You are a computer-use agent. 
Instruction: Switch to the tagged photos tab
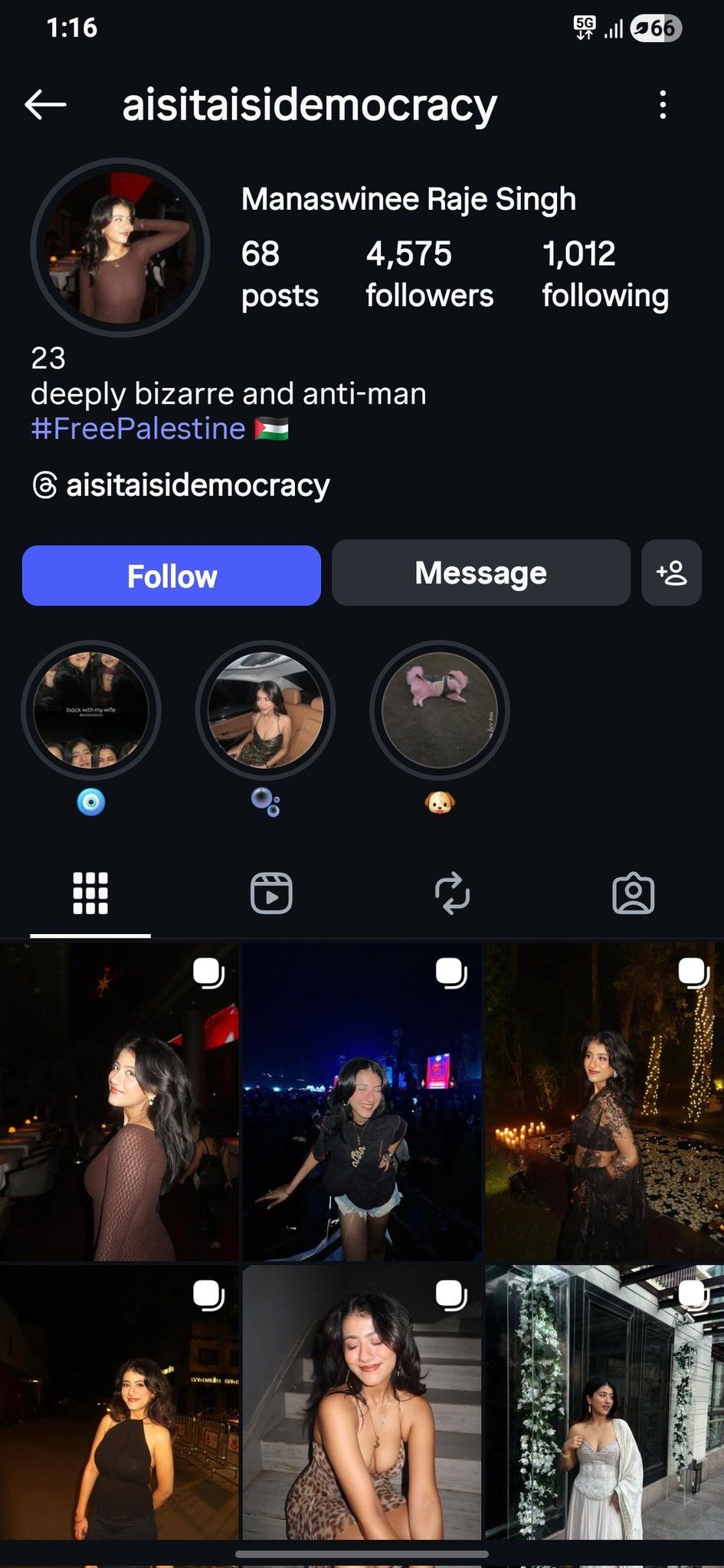point(633,893)
